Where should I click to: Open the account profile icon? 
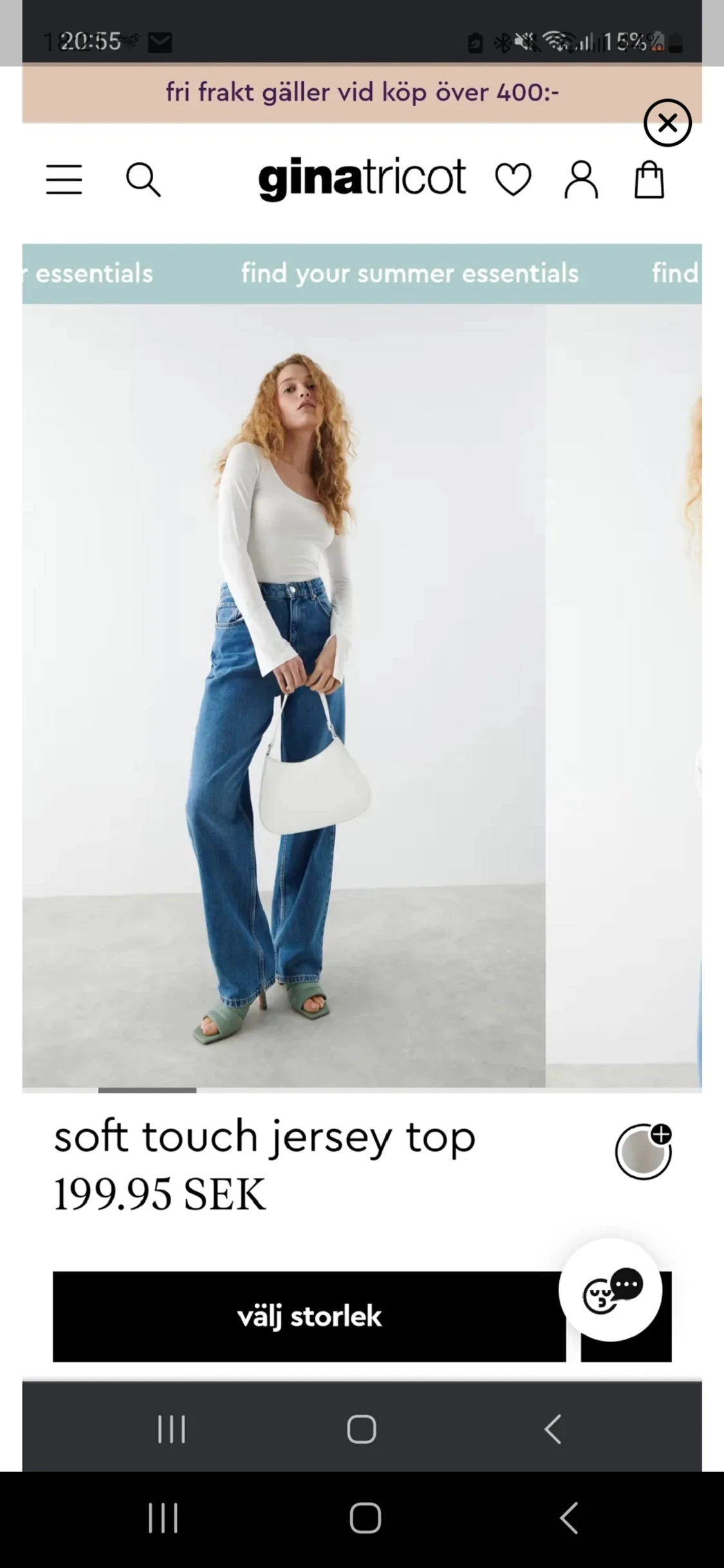pos(581,179)
